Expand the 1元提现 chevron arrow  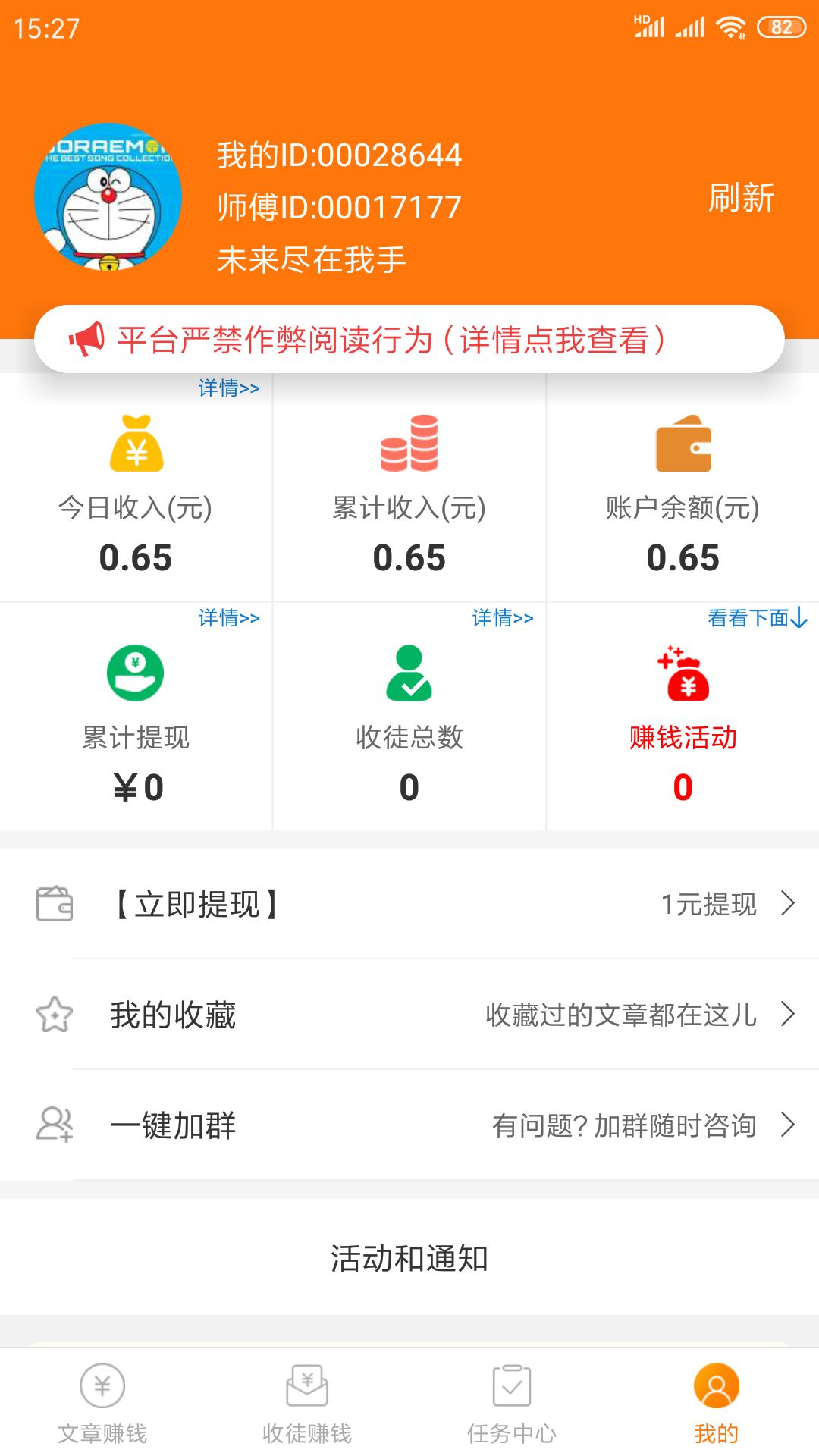[787, 904]
